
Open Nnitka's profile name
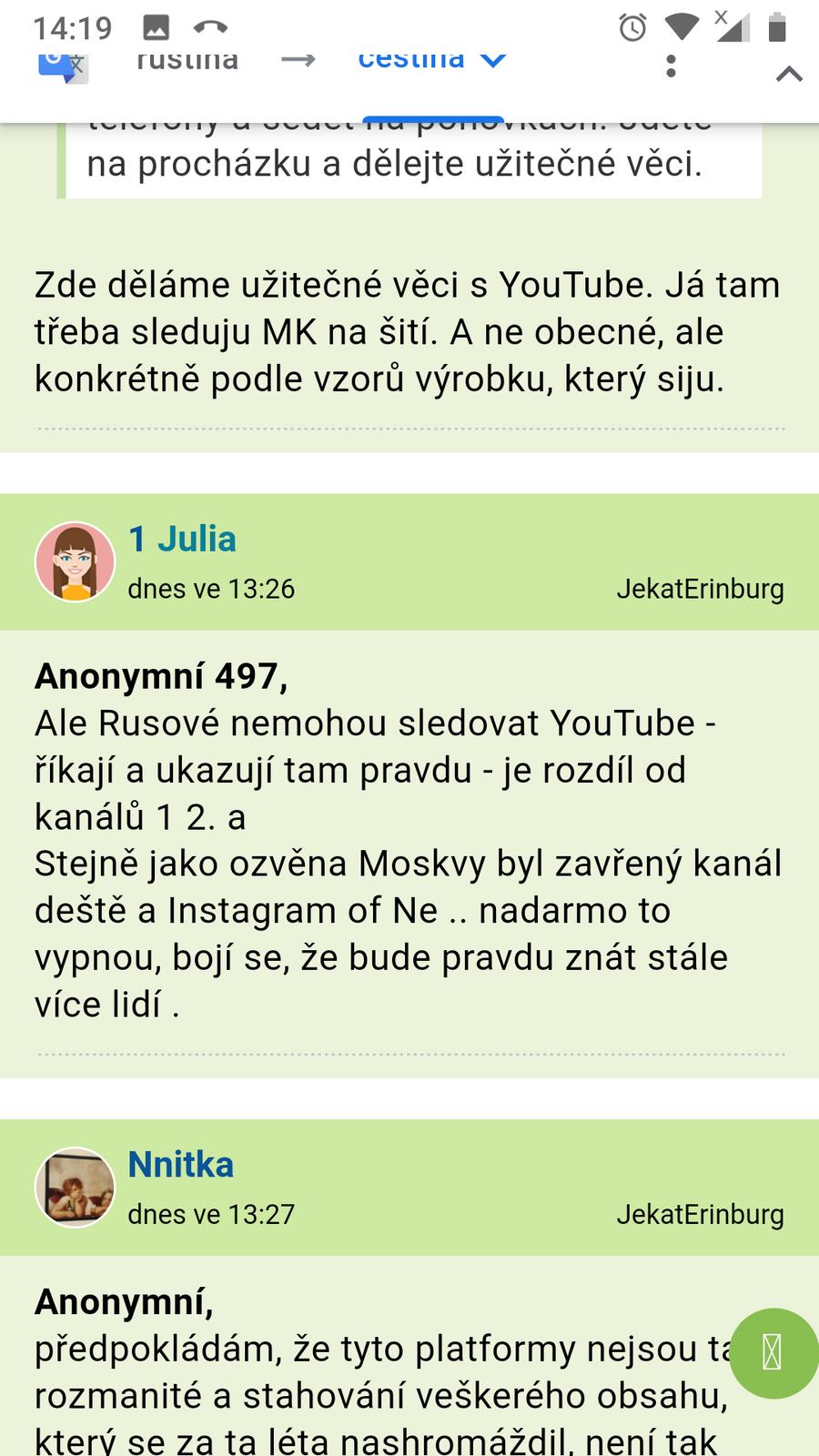tap(180, 1164)
